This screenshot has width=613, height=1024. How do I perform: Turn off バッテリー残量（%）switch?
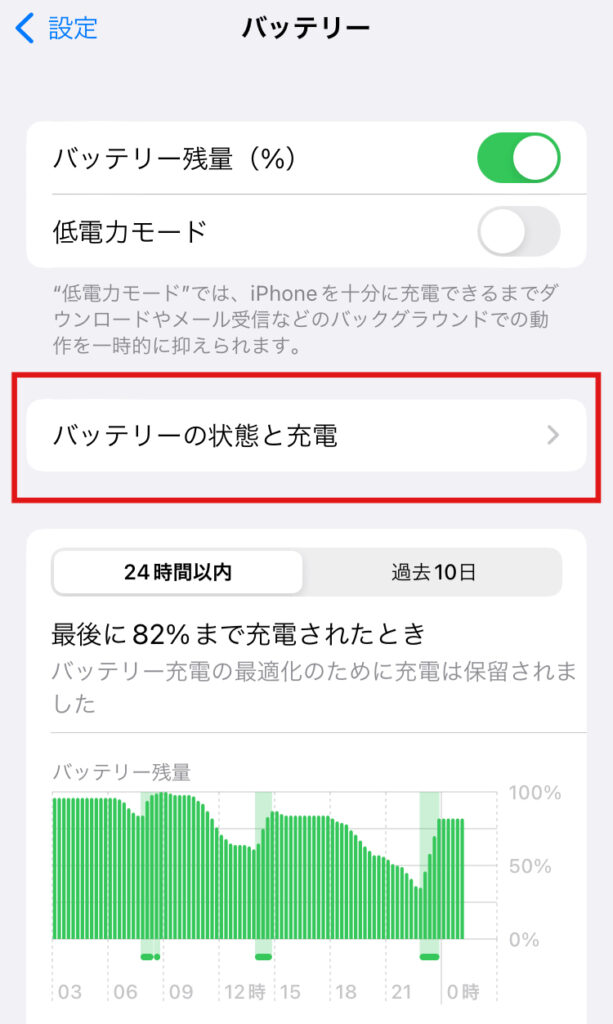(519, 158)
